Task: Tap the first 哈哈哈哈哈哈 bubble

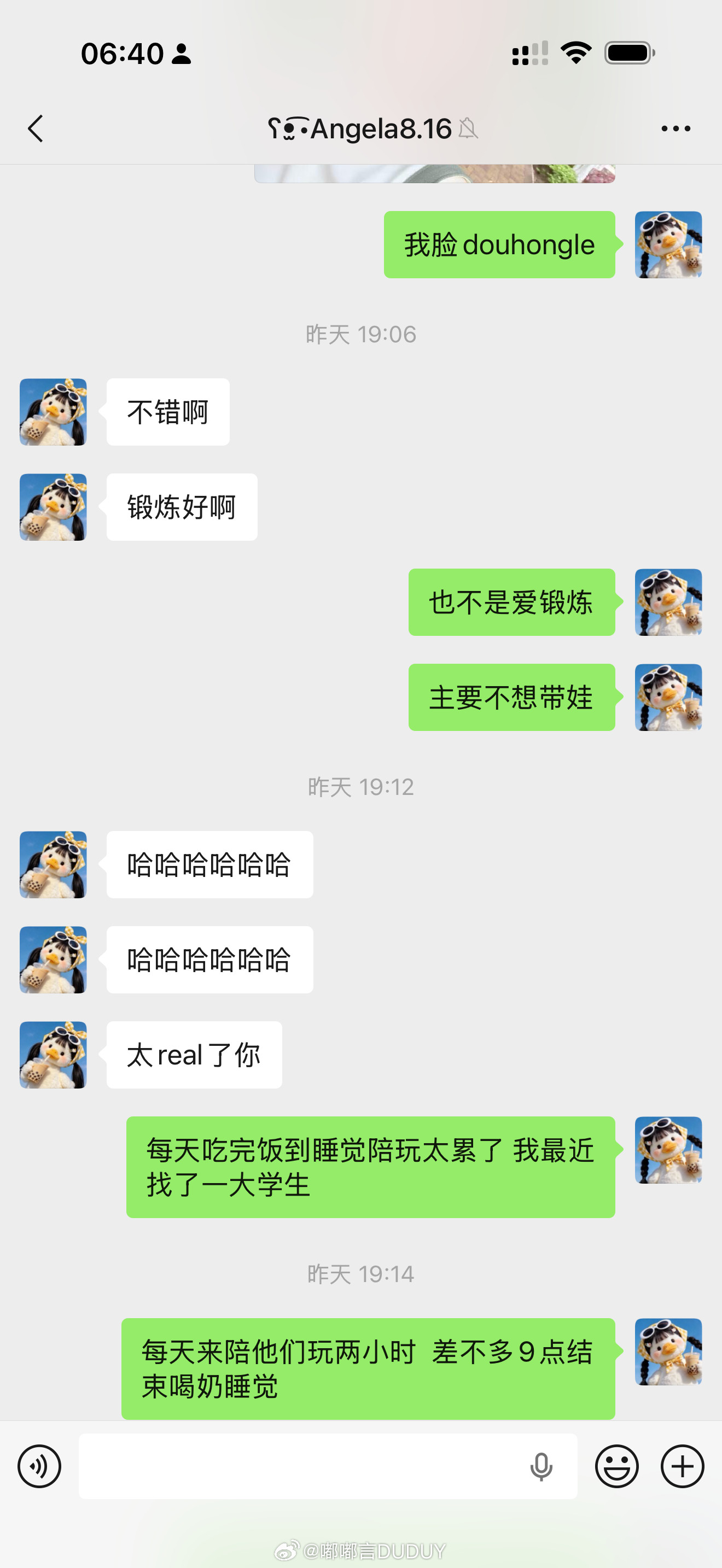Action: 209,864
